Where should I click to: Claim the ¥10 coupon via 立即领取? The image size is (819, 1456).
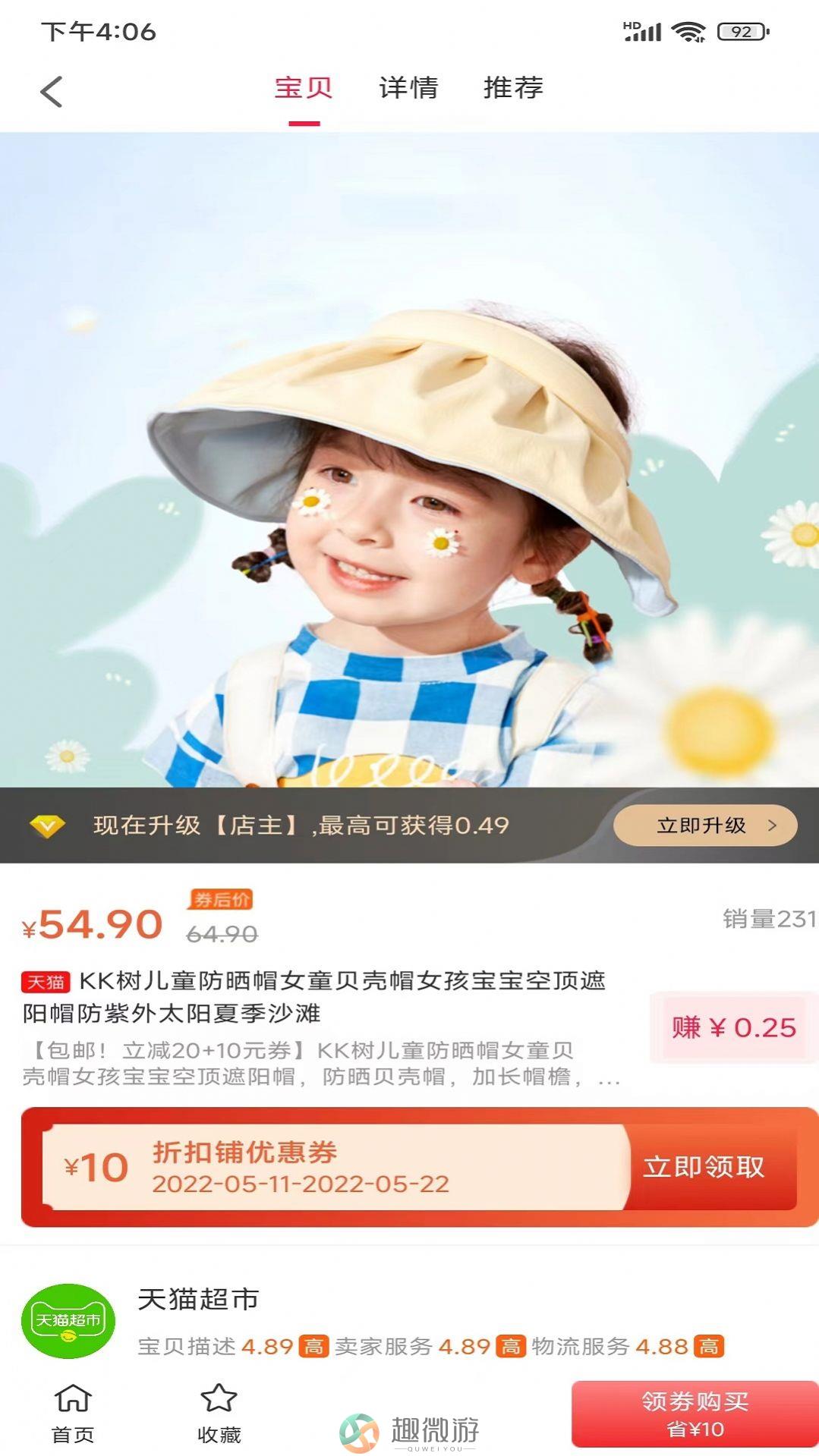[x=704, y=1167]
